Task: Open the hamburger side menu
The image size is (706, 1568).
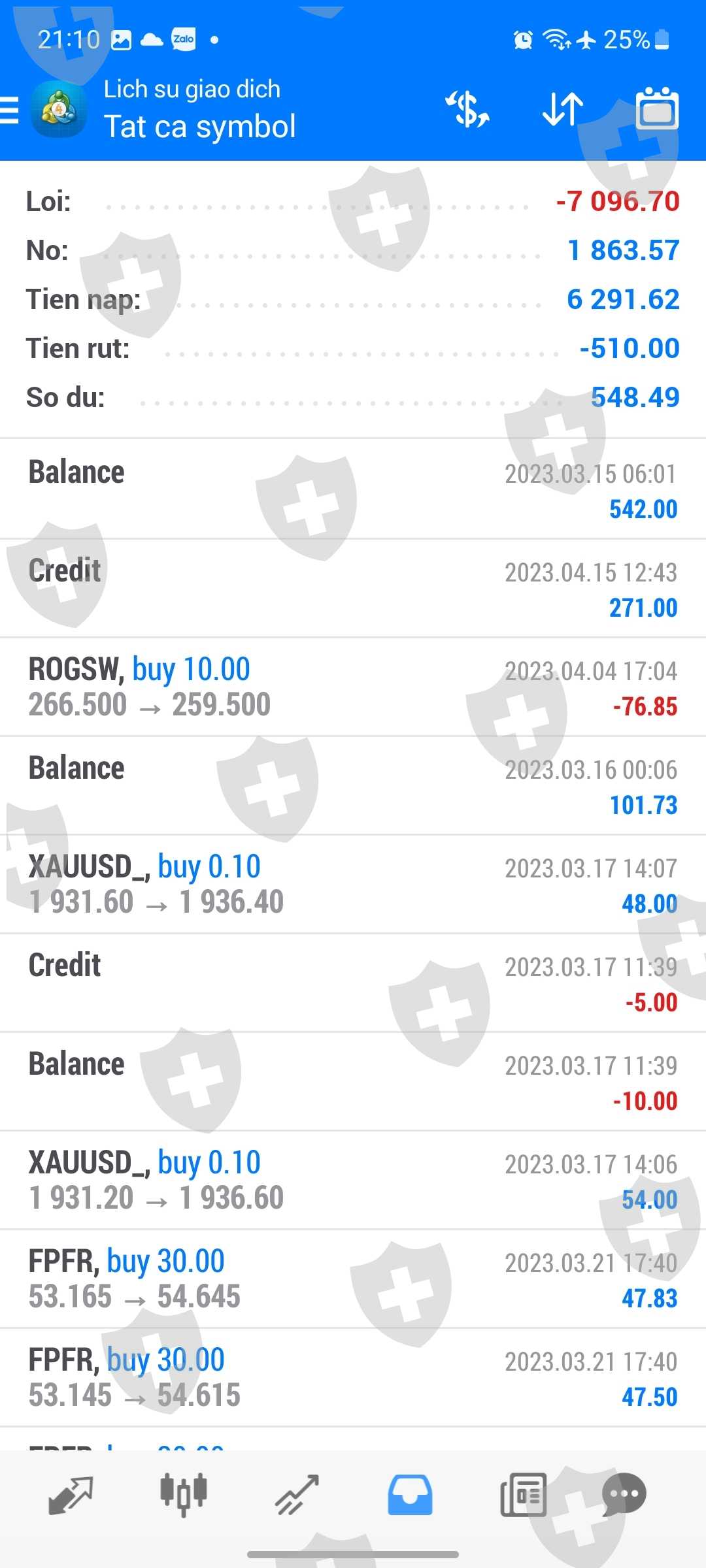Action: [9, 109]
